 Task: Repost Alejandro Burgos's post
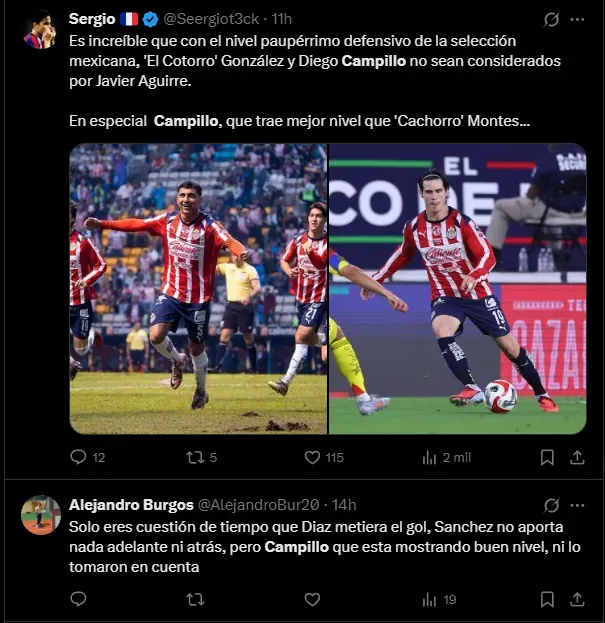click(196, 599)
